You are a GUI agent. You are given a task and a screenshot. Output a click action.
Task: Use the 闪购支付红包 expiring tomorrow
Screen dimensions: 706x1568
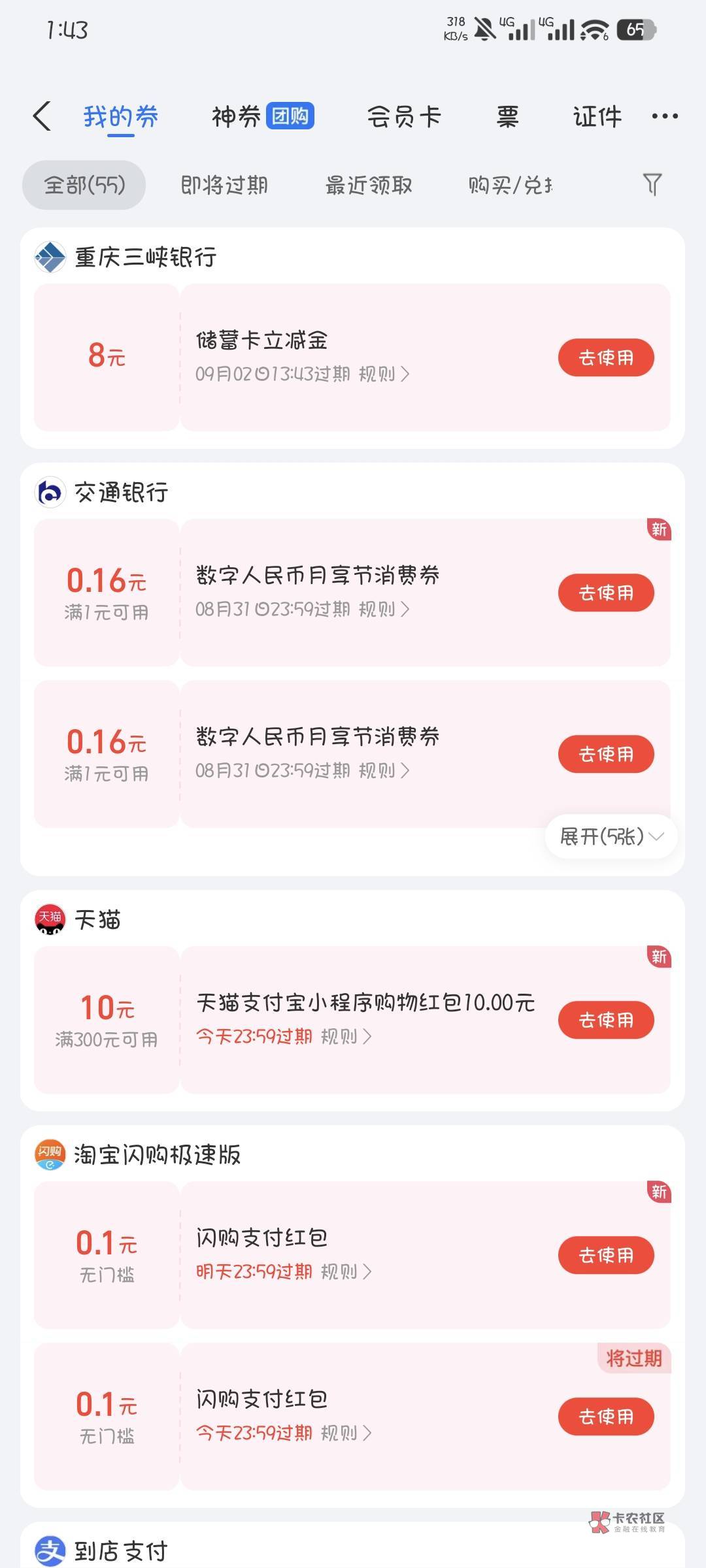(x=606, y=1255)
